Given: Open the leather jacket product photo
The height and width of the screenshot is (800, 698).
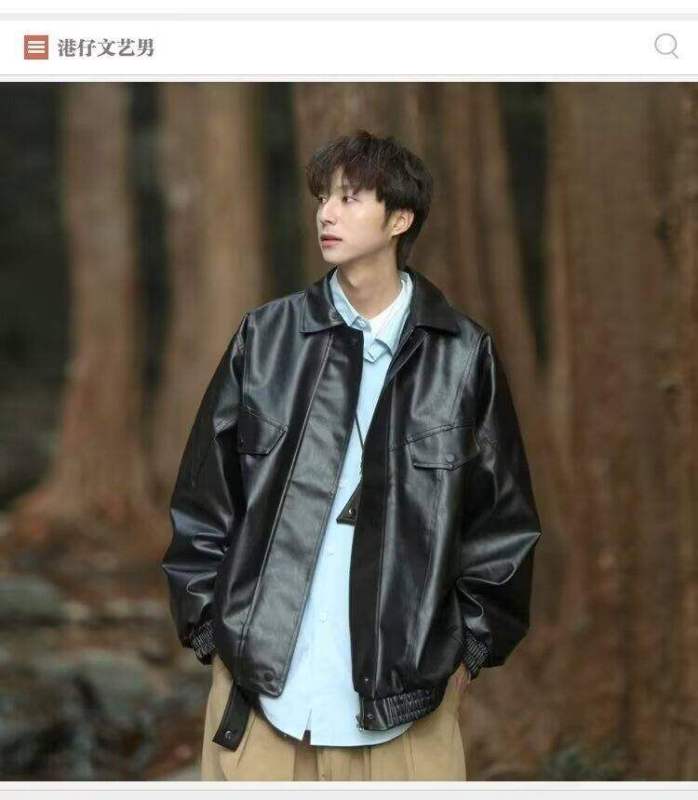Looking at the screenshot, I should pyautogui.click(x=349, y=430).
